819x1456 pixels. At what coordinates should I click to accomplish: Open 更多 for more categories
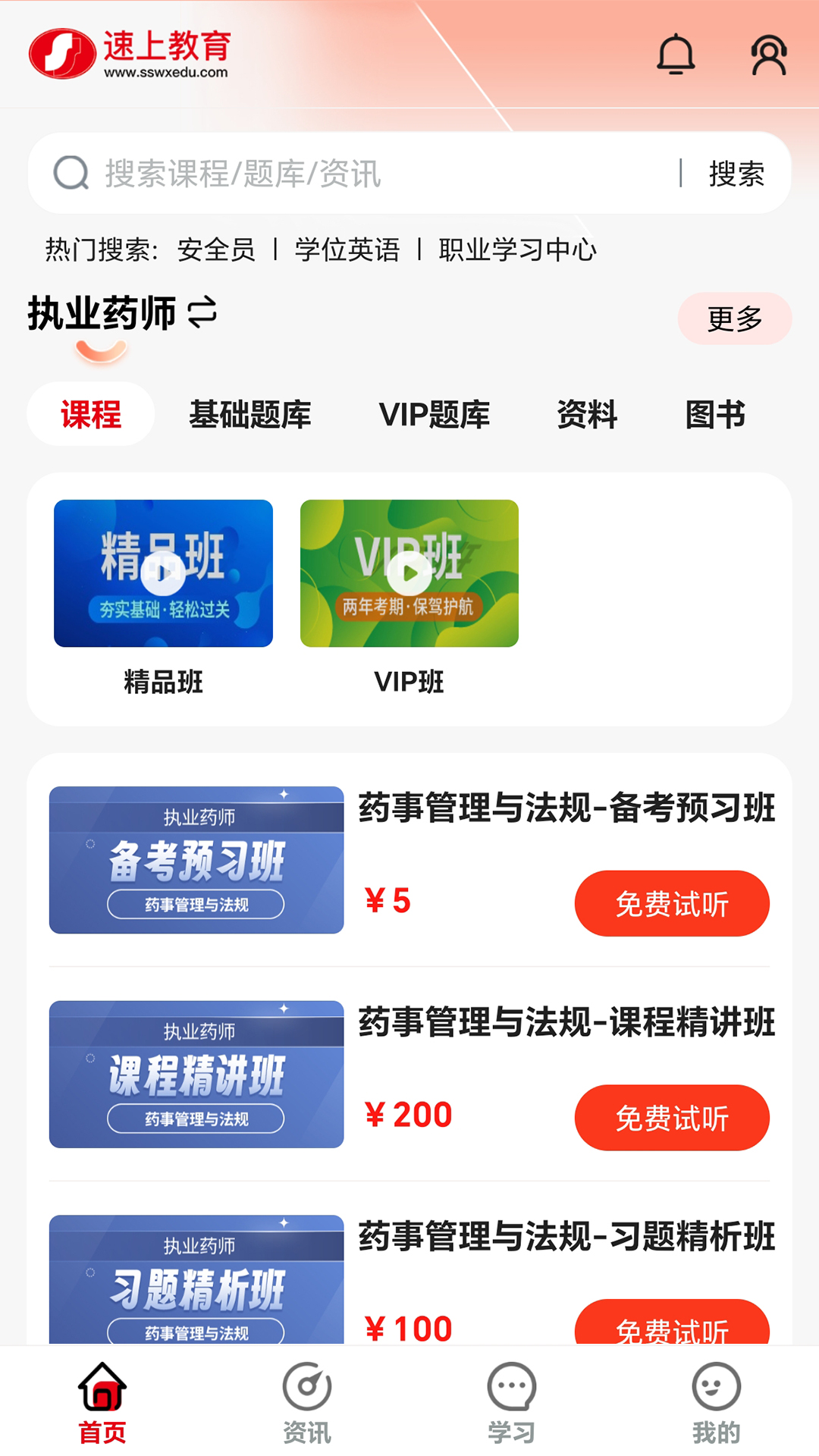point(734,318)
